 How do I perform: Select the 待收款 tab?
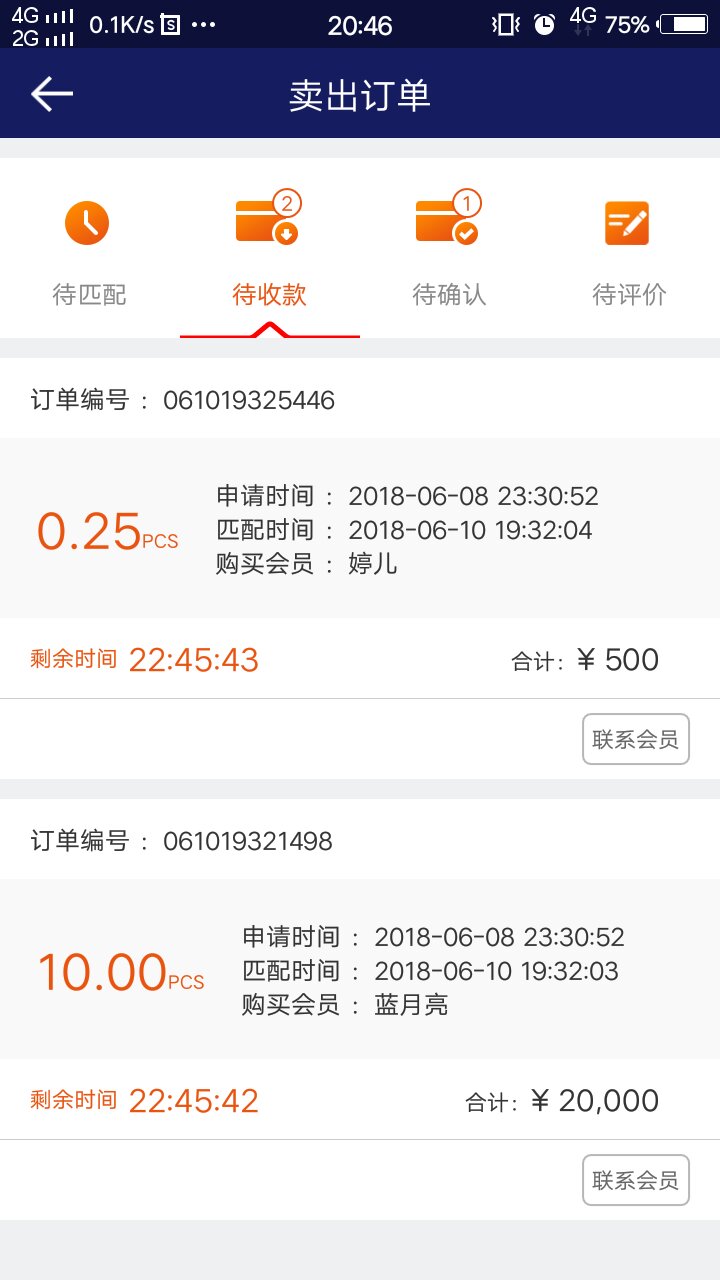click(x=269, y=250)
